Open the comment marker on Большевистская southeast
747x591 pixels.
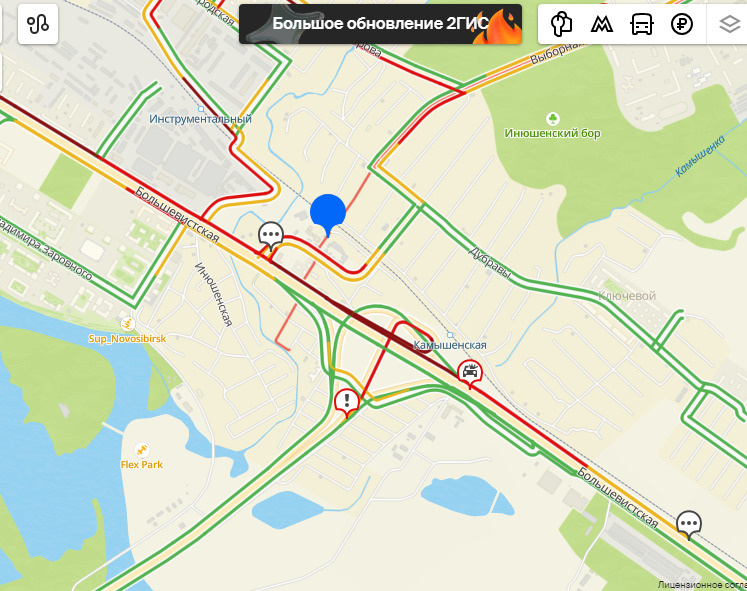688,523
